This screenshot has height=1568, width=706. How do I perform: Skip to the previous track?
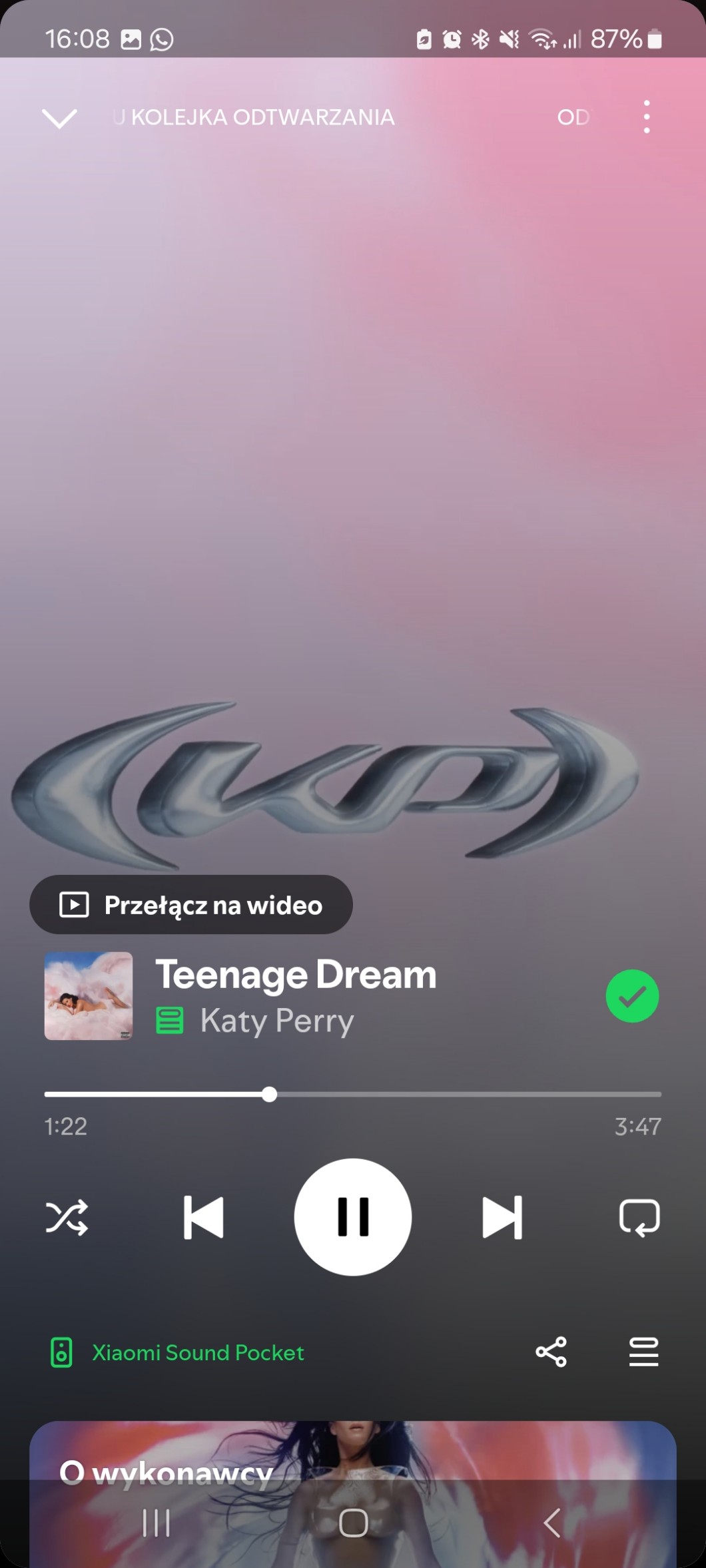[x=203, y=1217]
